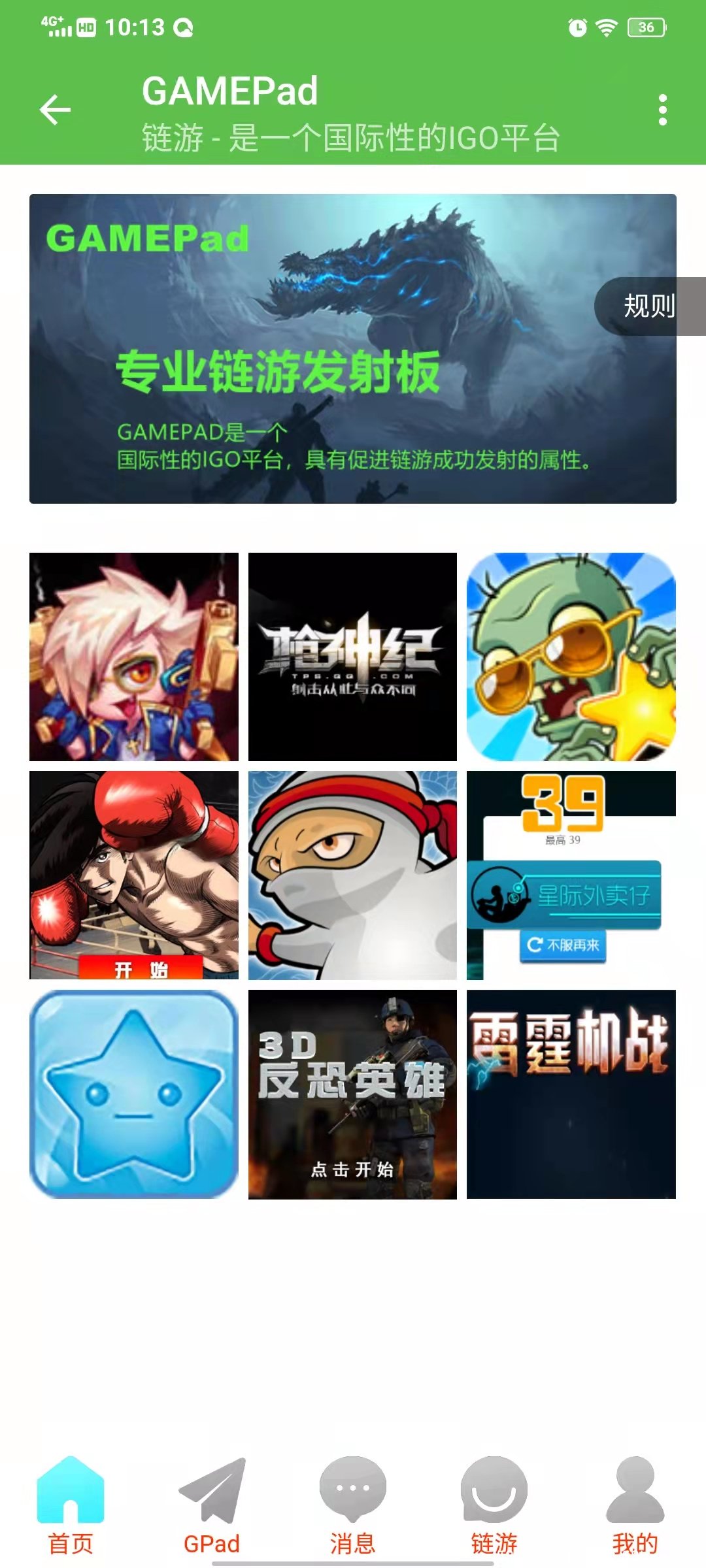Screen dimensions: 706x1568
Task: Go back using the arrow icon
Action: (x=55, y=110)
